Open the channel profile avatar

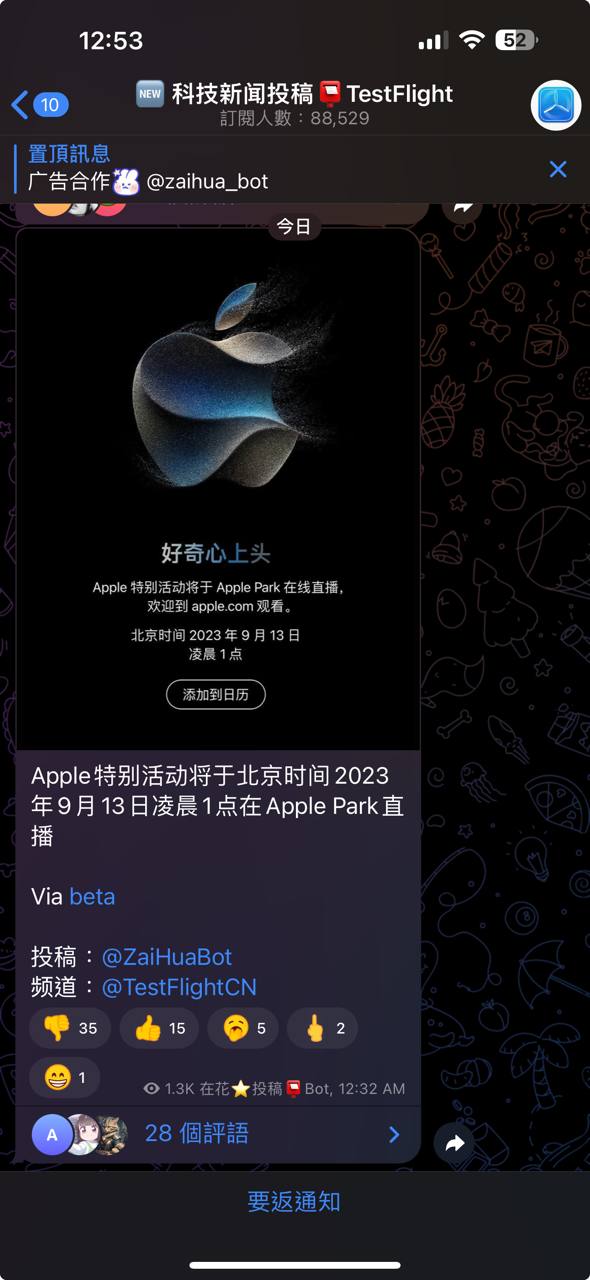[x=555, y=105]
